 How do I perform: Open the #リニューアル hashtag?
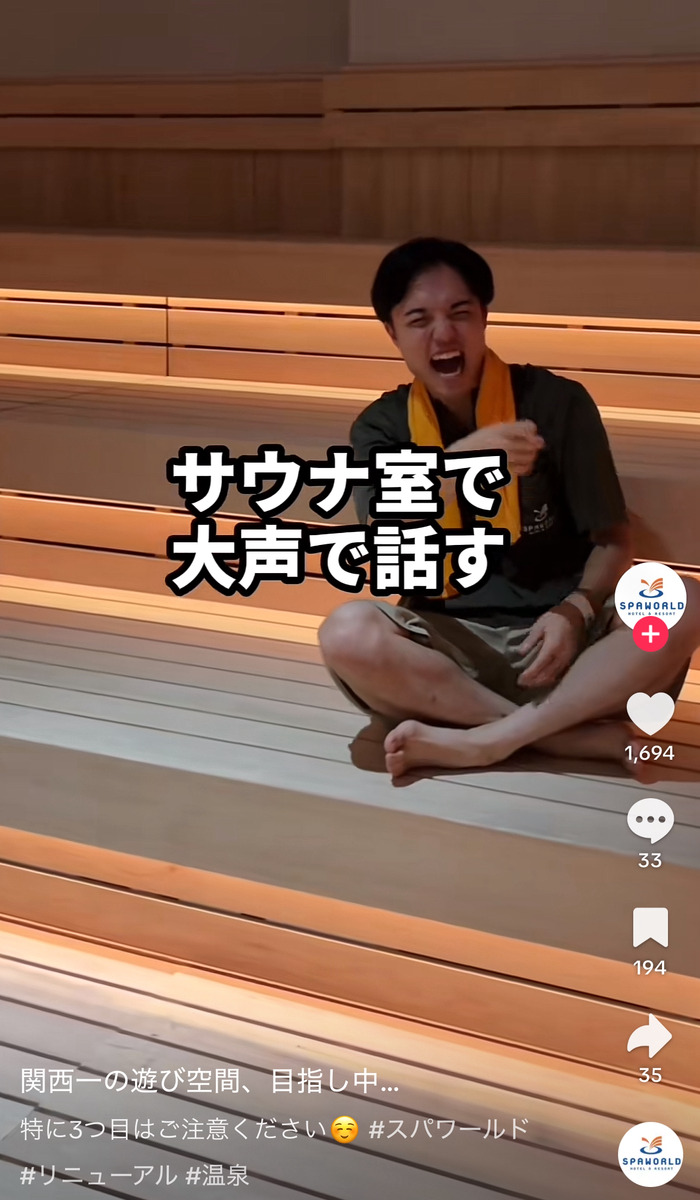[x=96, y=1174]
